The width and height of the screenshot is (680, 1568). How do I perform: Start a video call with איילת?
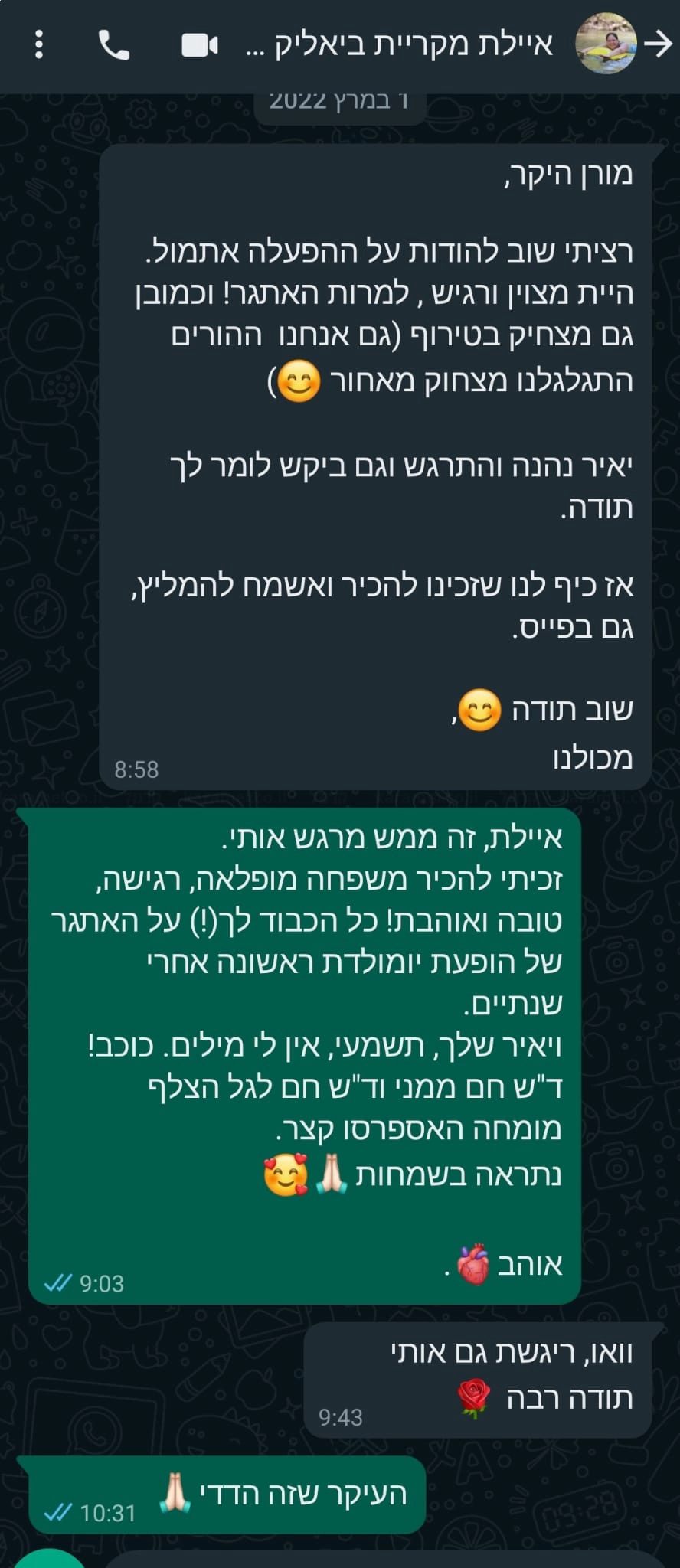(200, 46)
